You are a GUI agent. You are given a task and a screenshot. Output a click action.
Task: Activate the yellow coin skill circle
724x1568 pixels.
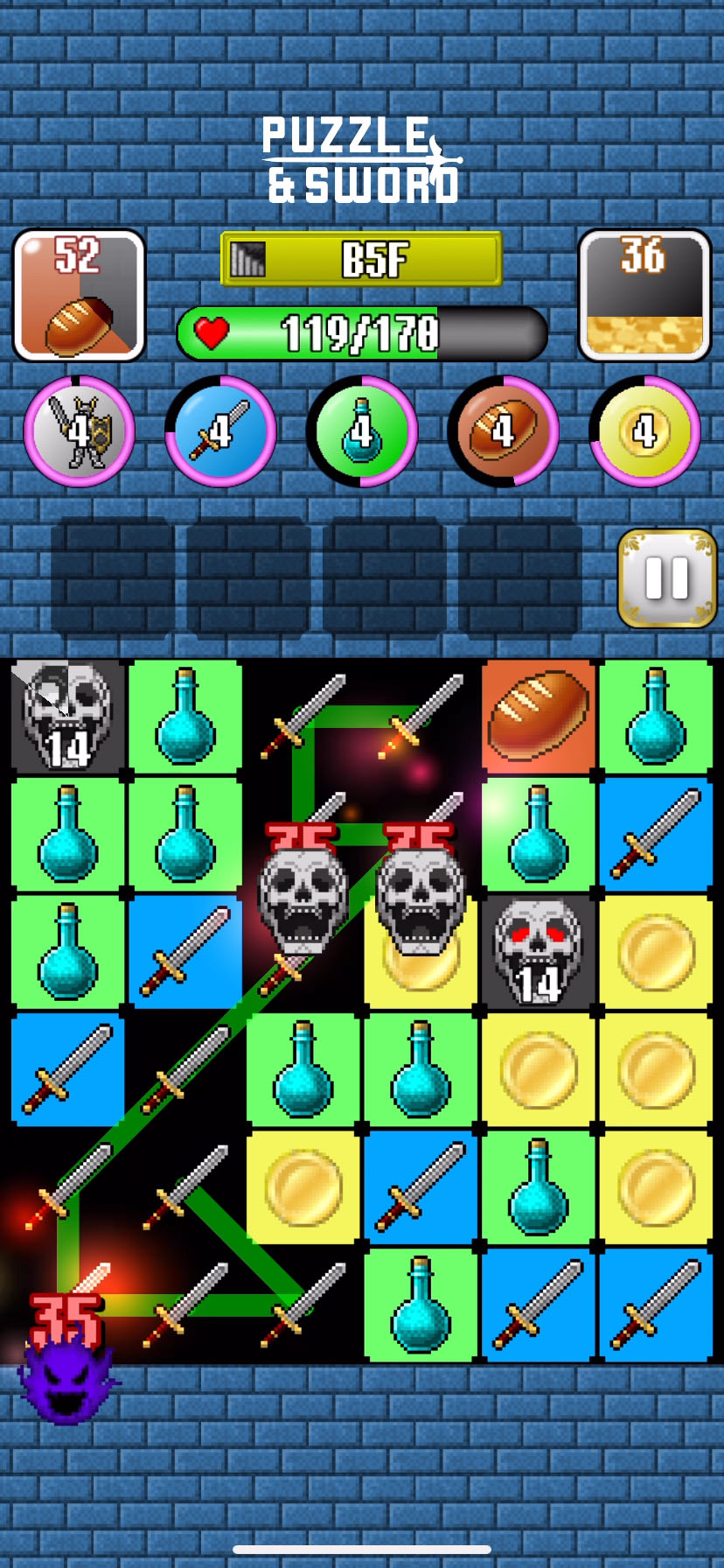tap(644, 431)
